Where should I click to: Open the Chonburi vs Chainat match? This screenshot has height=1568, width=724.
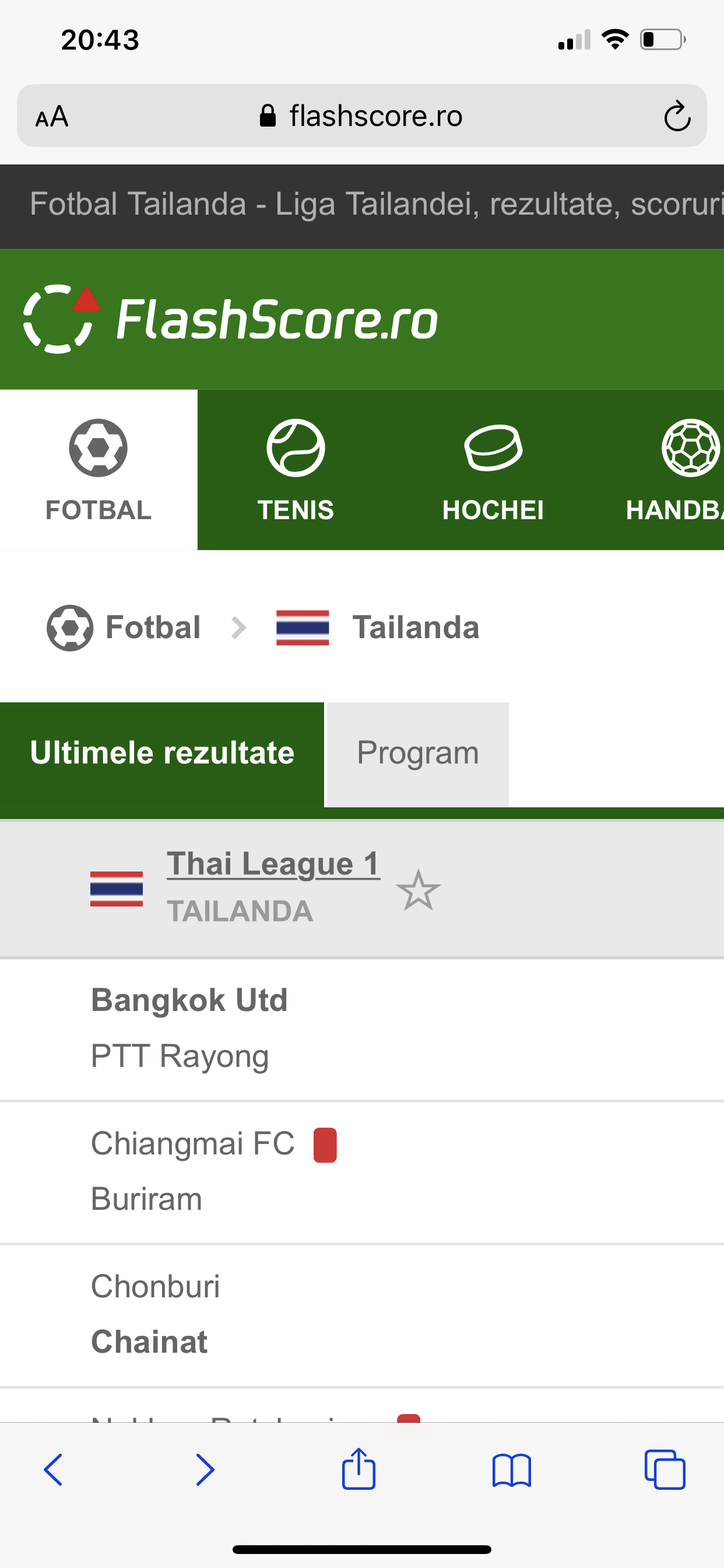(x=362, y=1315)
